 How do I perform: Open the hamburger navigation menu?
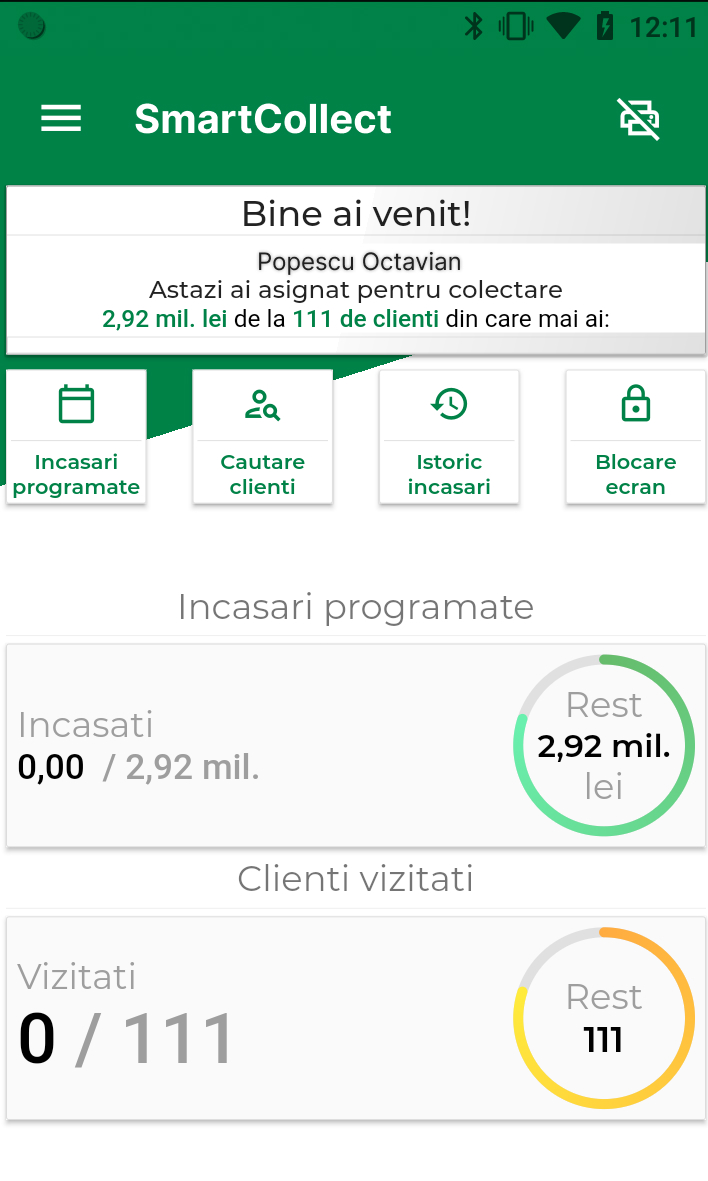pyautogui.click(x=61, y=119)
